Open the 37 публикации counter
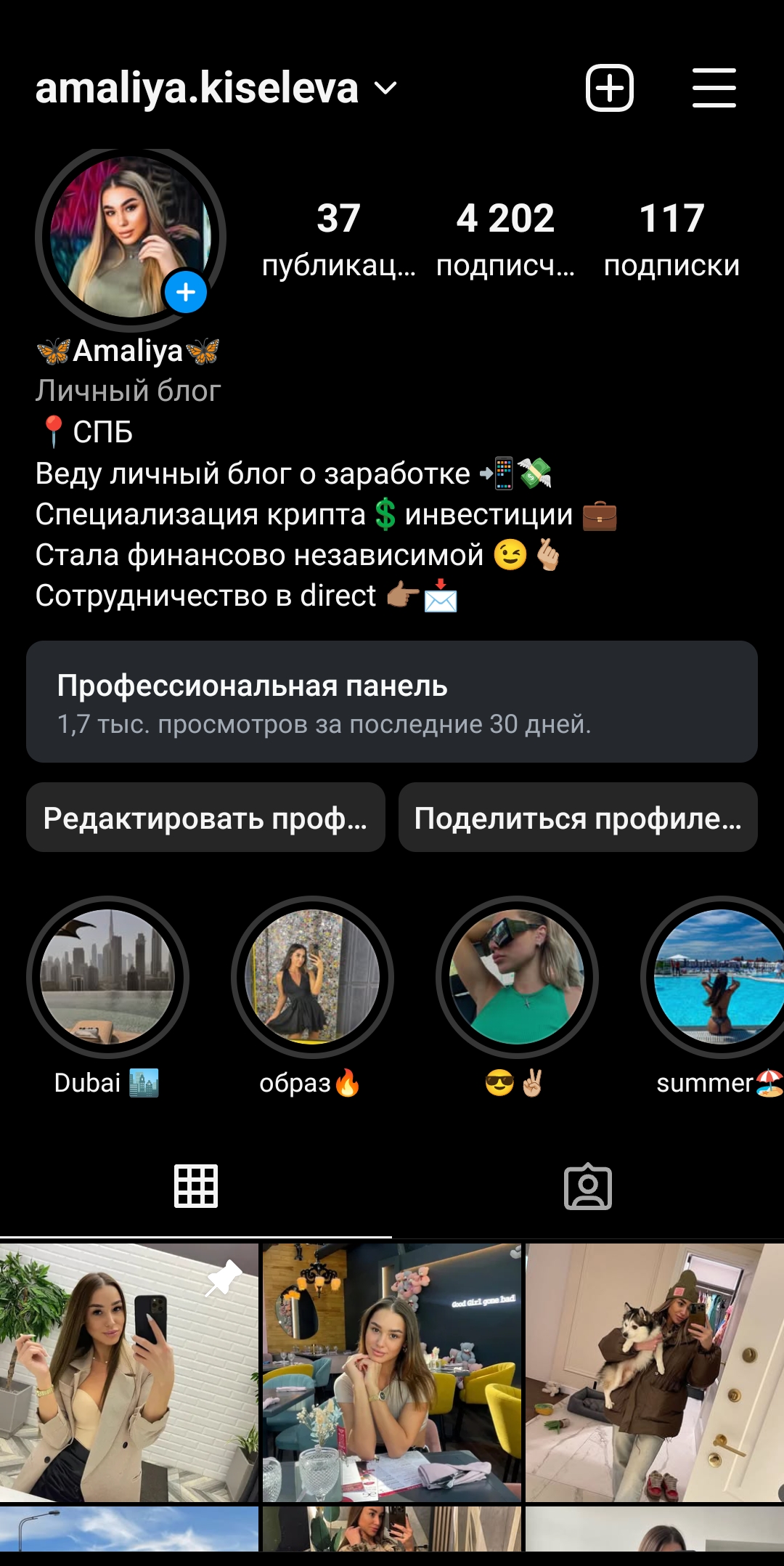The width and height of the screenshot is (784, 1566). (x=339, y=240)
